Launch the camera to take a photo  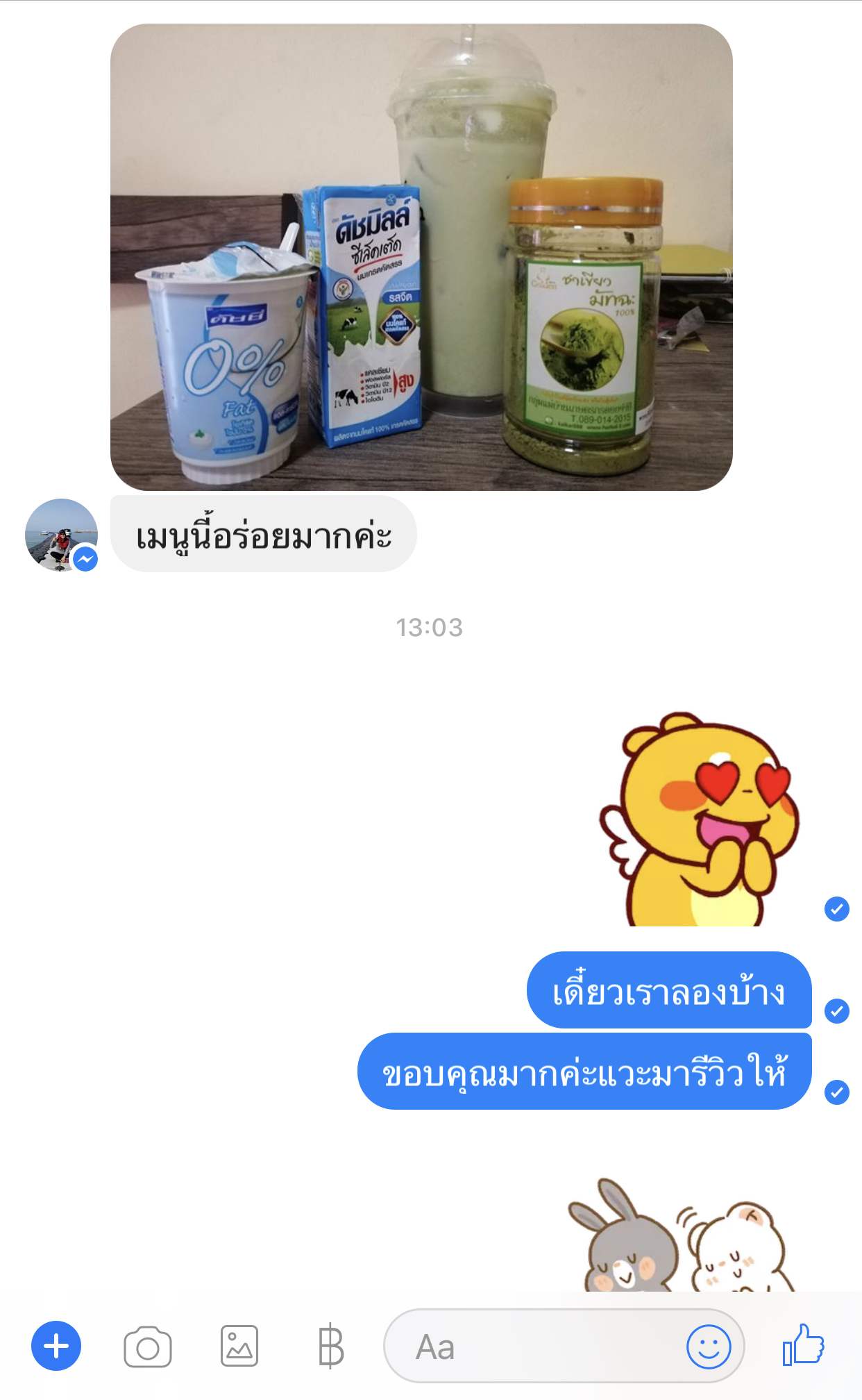148,1347
